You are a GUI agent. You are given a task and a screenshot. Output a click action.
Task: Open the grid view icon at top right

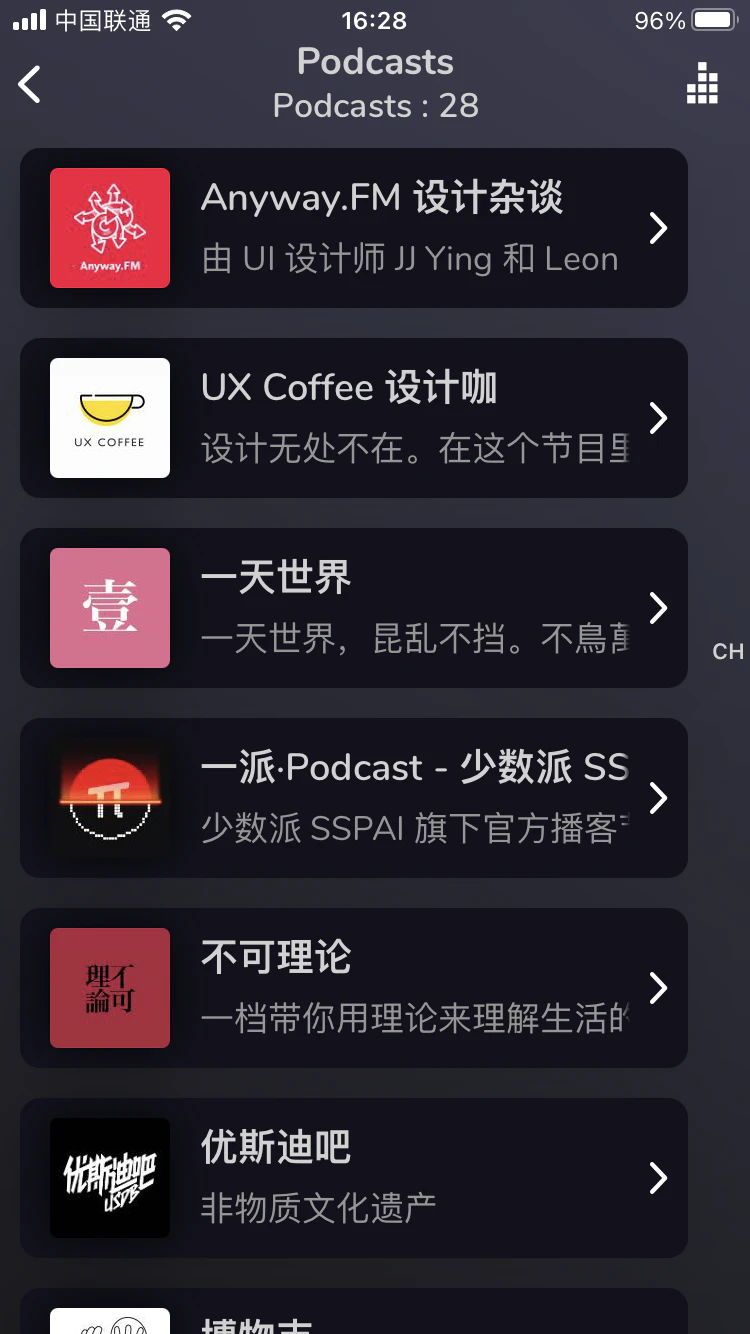coord(701,84)
